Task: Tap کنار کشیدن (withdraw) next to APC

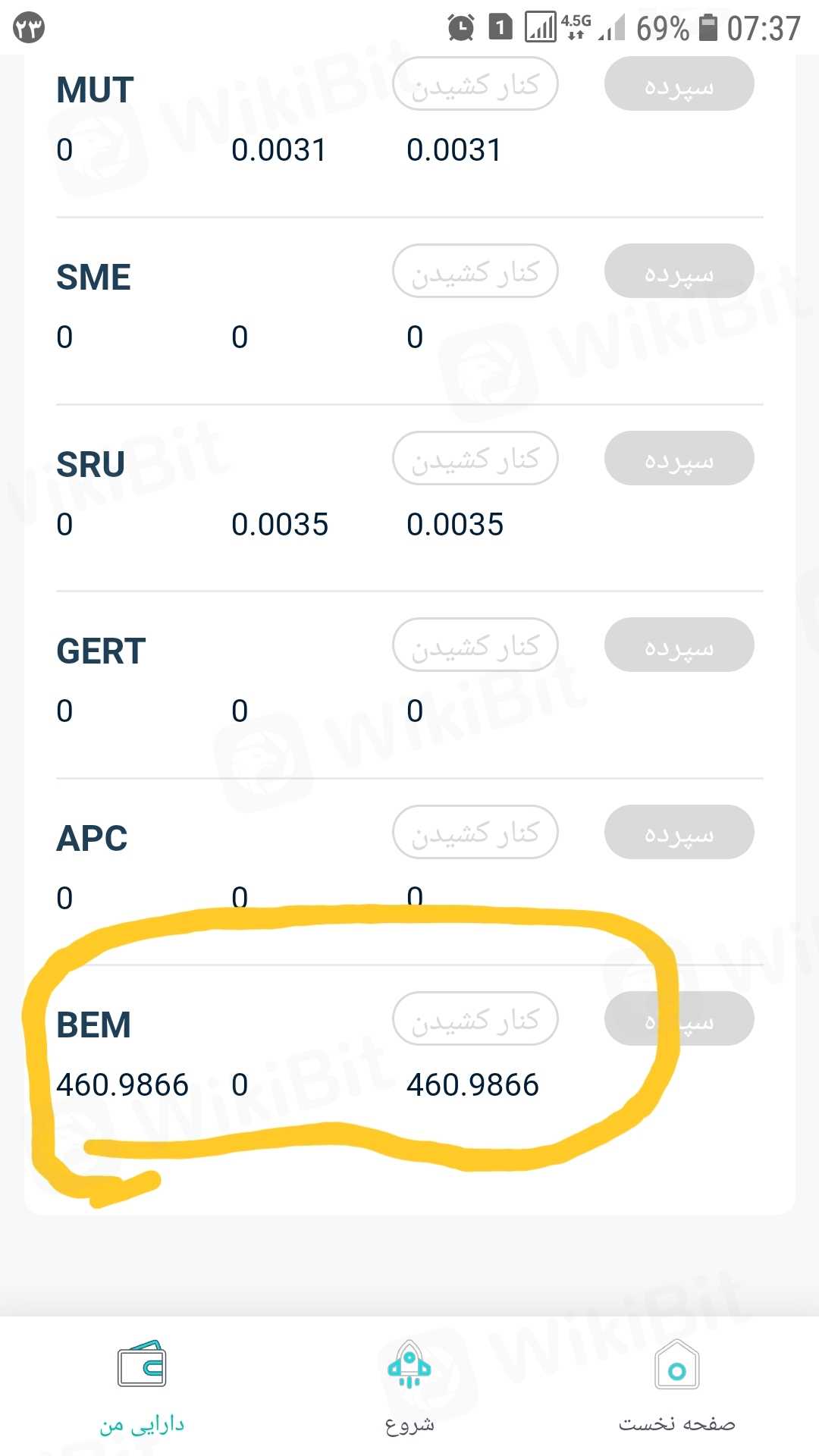Action: click(475, 832)
